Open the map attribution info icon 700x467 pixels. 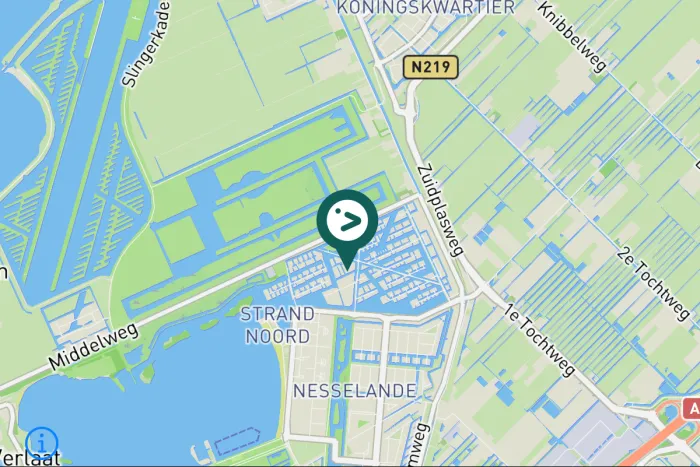click(x=42, y=442)
